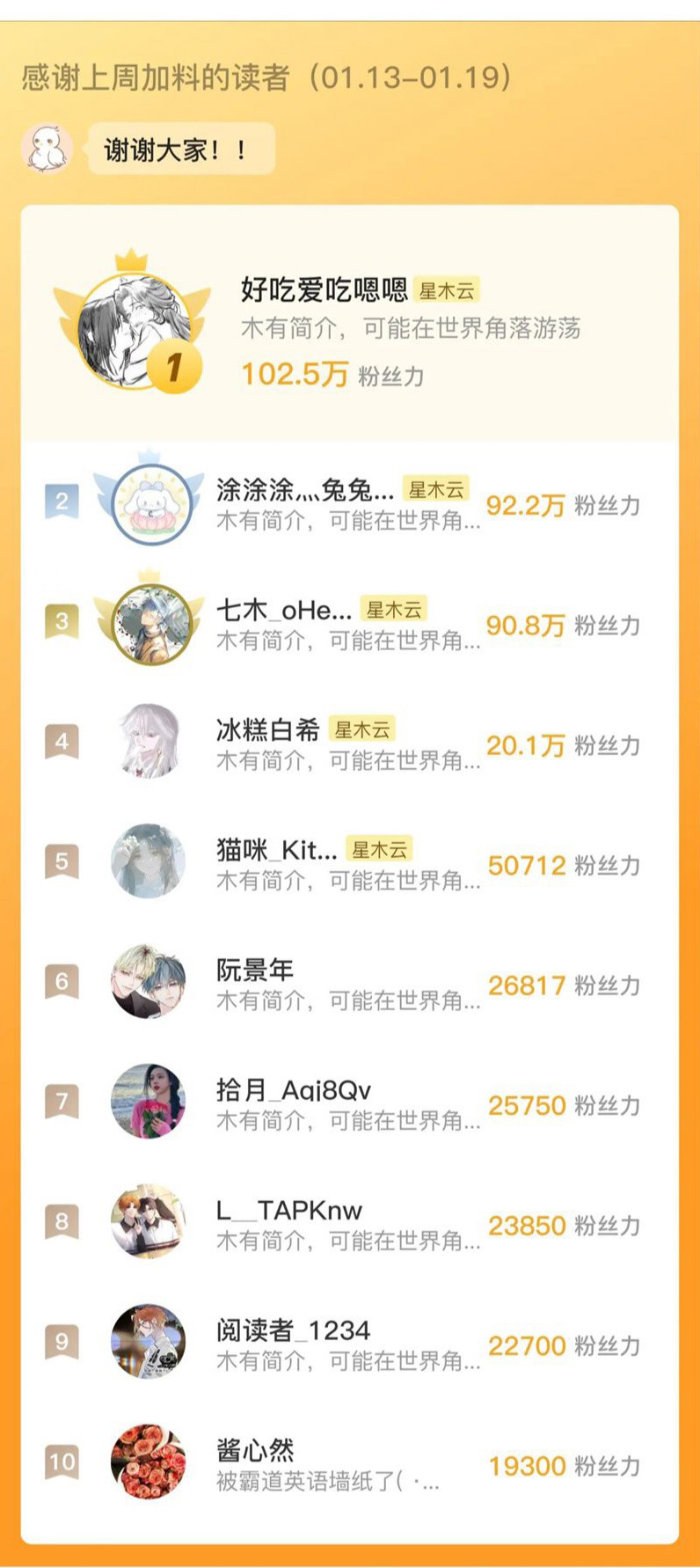View the second-place reader 涂涂涂灬兔兔
Screen dimensions: 700x1568
[x=304, y=490]
